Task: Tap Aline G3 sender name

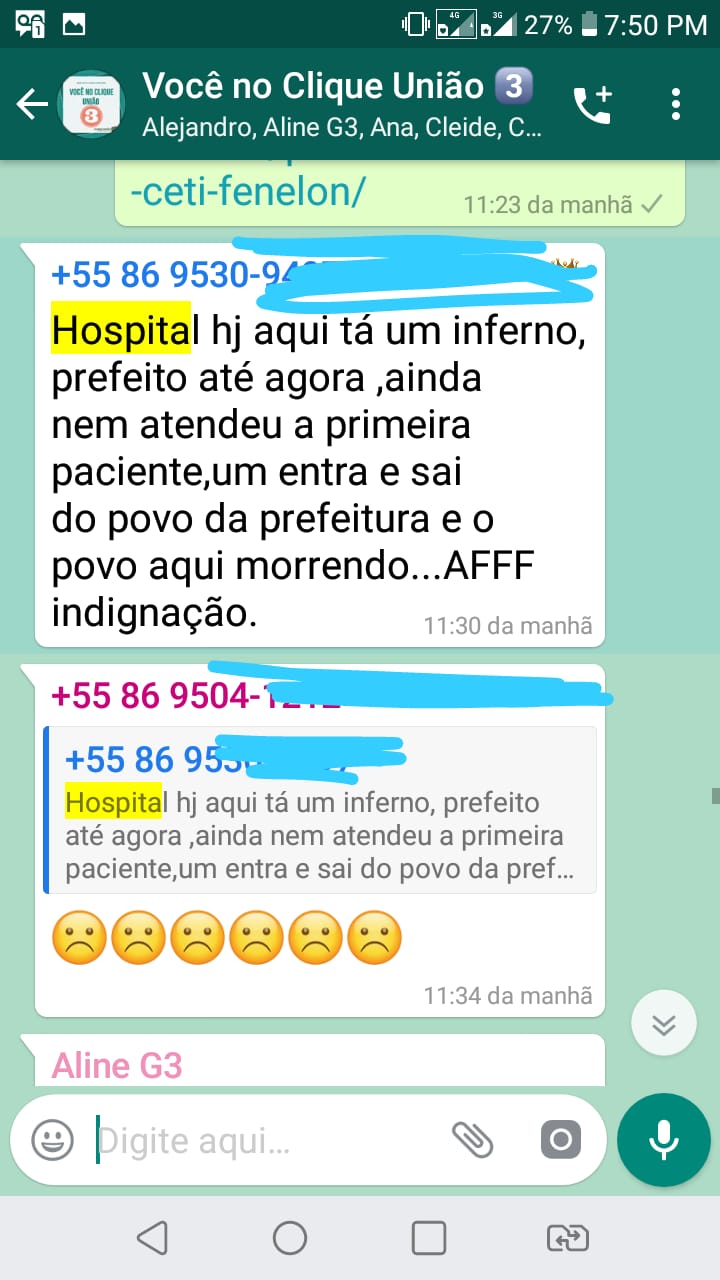Action: click(x=117, y=1065)
